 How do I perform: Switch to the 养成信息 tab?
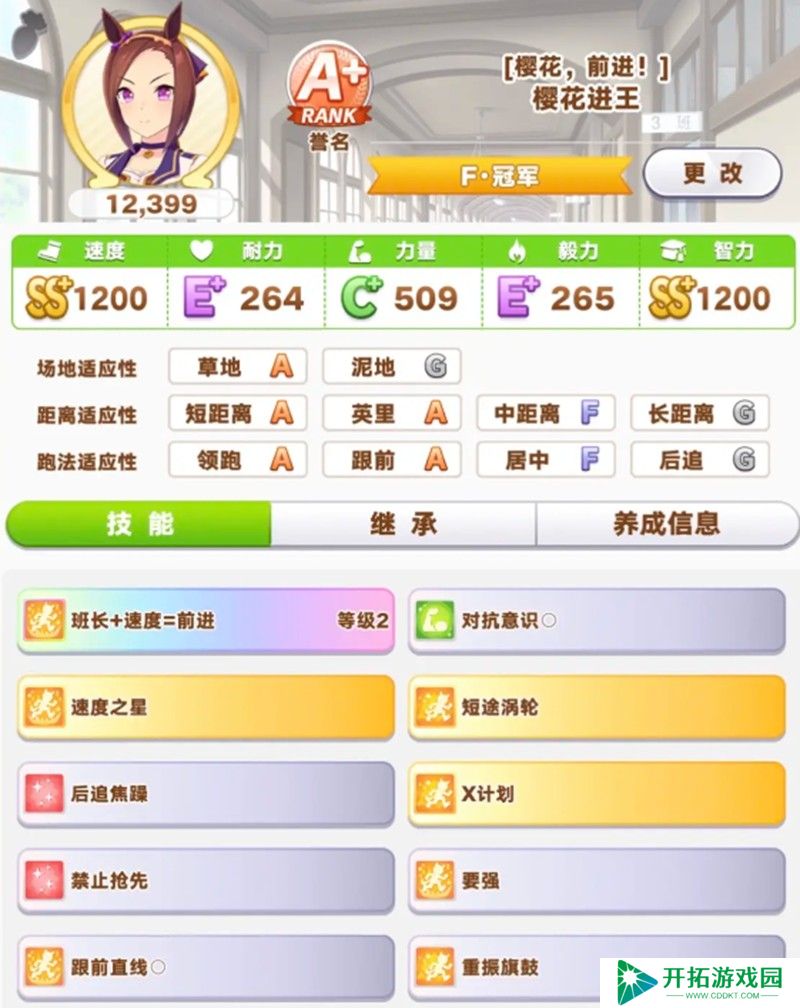click(x=666, y=524)
